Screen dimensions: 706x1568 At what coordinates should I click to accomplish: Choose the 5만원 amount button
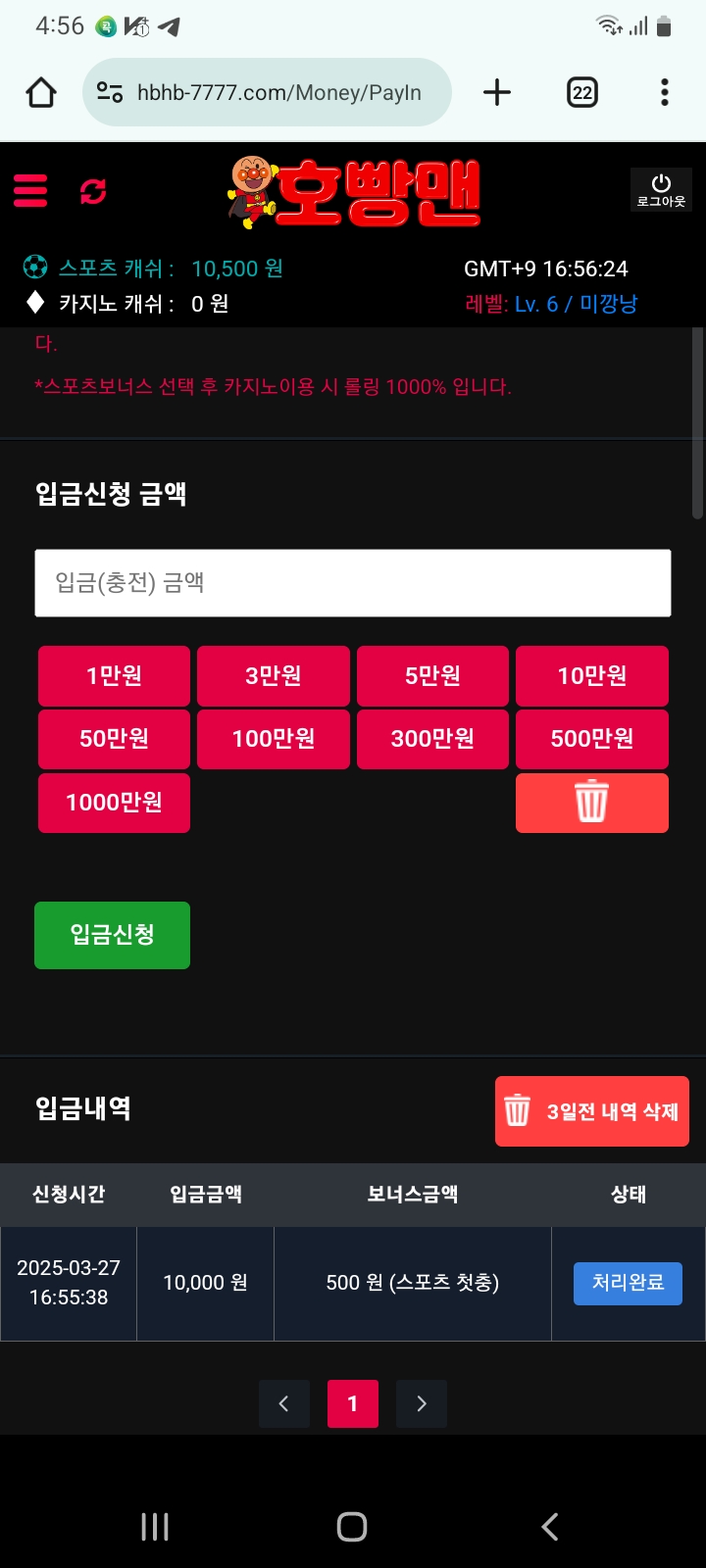[432, 676]
